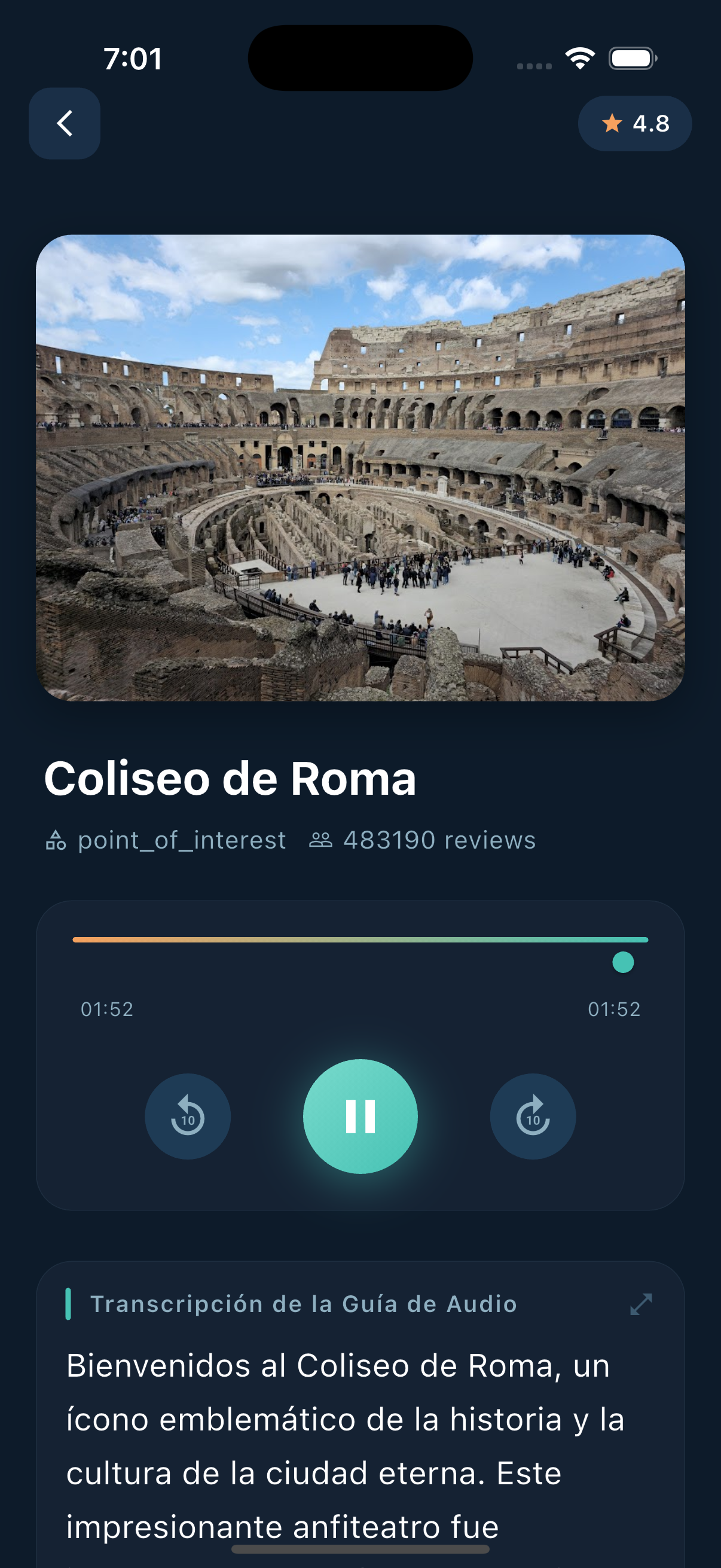Tap the back chevron to return
This screenshot has width=721, height=1568.
click(64, 124)
